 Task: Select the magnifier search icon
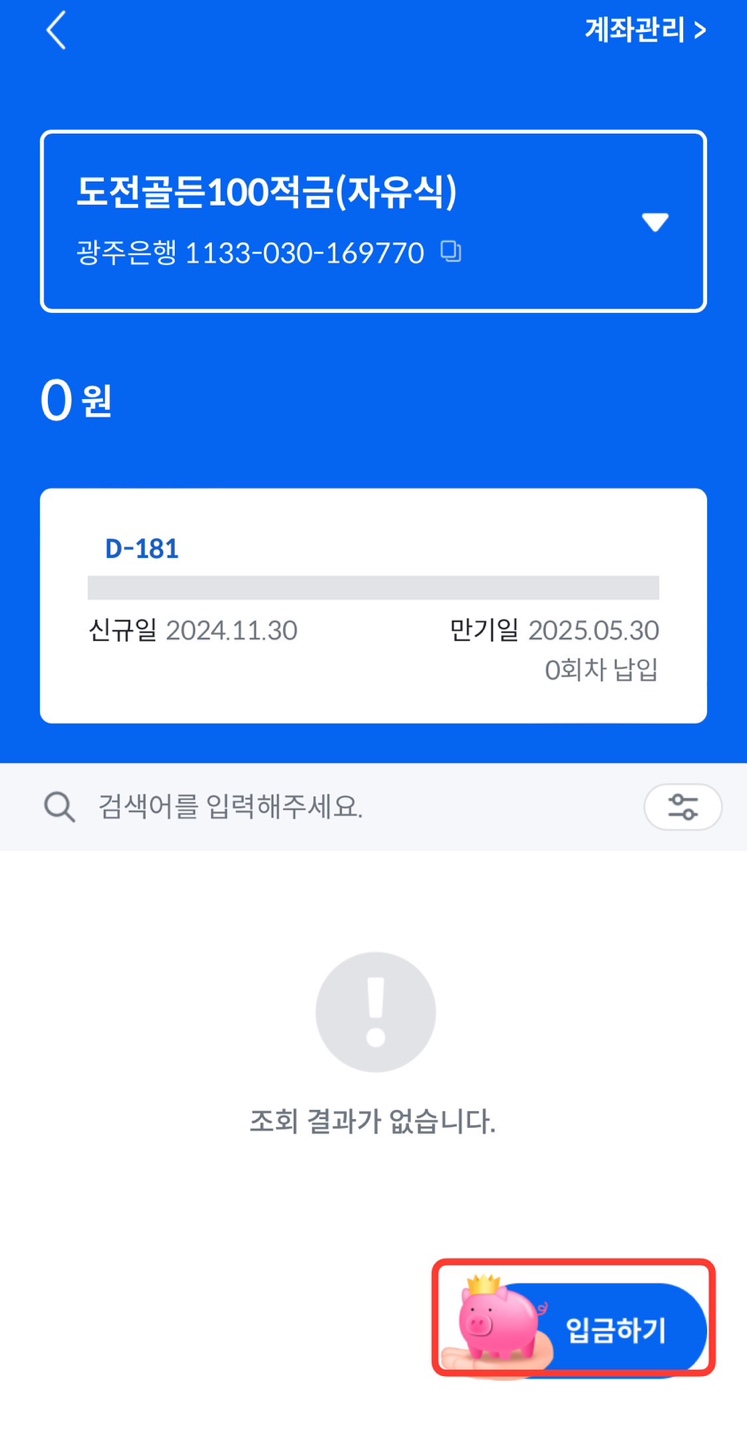point(58,807)
